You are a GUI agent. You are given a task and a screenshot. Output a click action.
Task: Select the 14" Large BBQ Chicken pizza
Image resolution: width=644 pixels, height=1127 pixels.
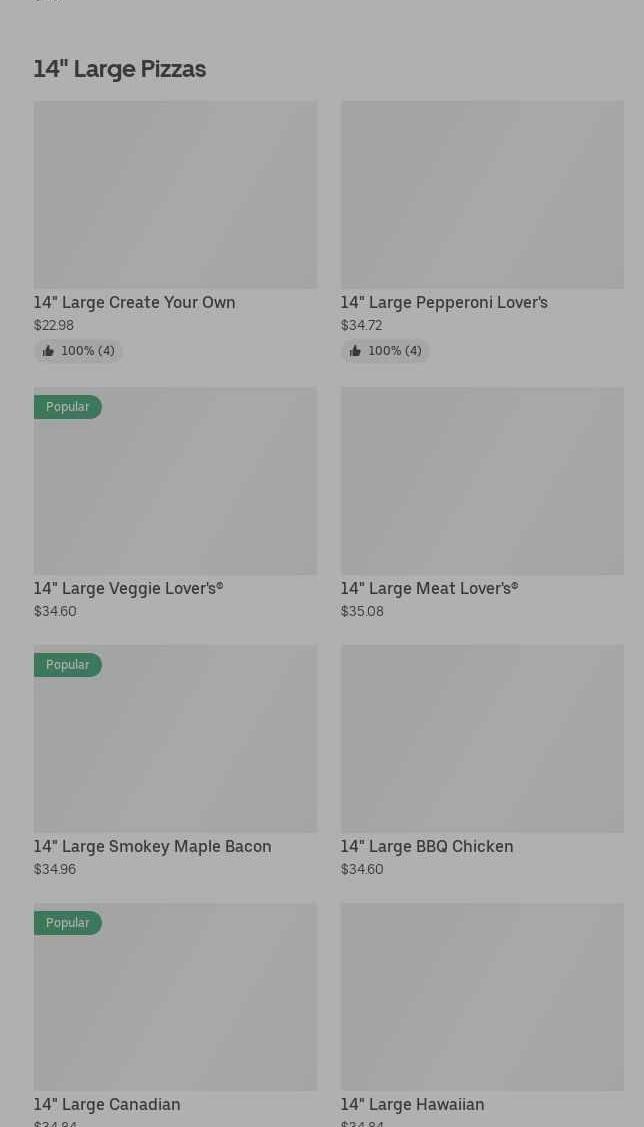(482, 740)
